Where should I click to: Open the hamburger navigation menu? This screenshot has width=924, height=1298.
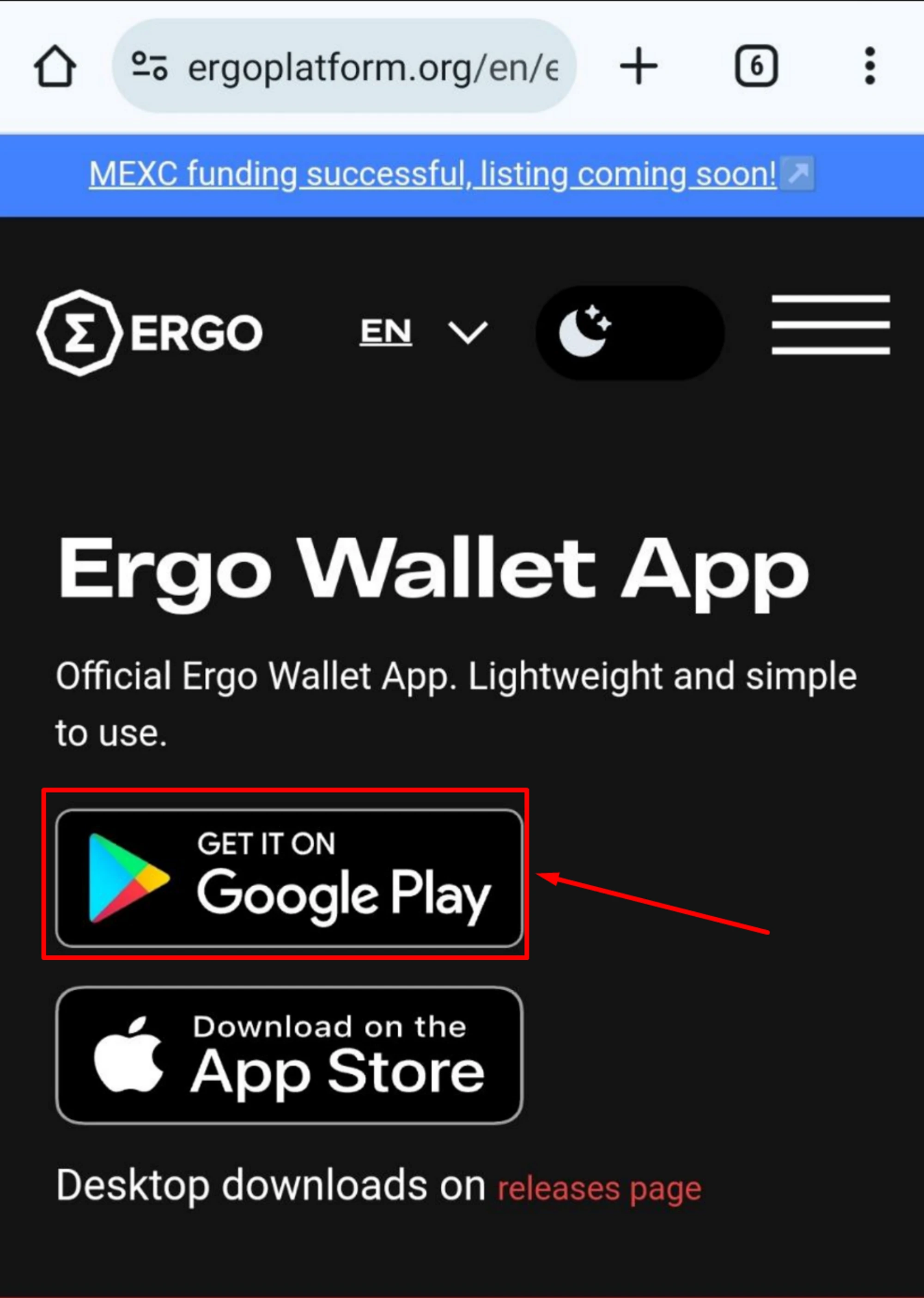click(x=830, y=325)
